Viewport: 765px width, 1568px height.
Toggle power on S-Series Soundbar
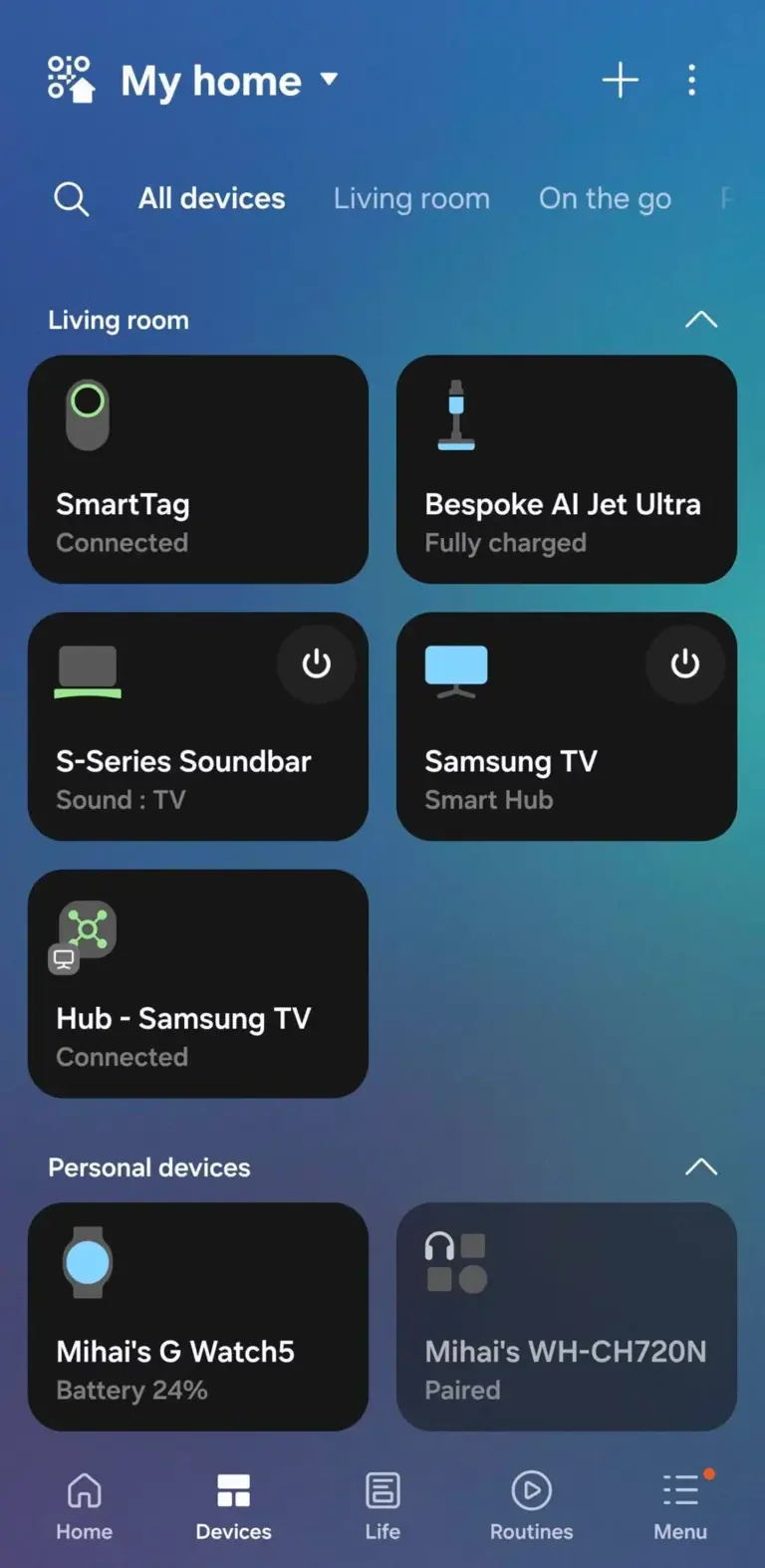click(316, 663)
